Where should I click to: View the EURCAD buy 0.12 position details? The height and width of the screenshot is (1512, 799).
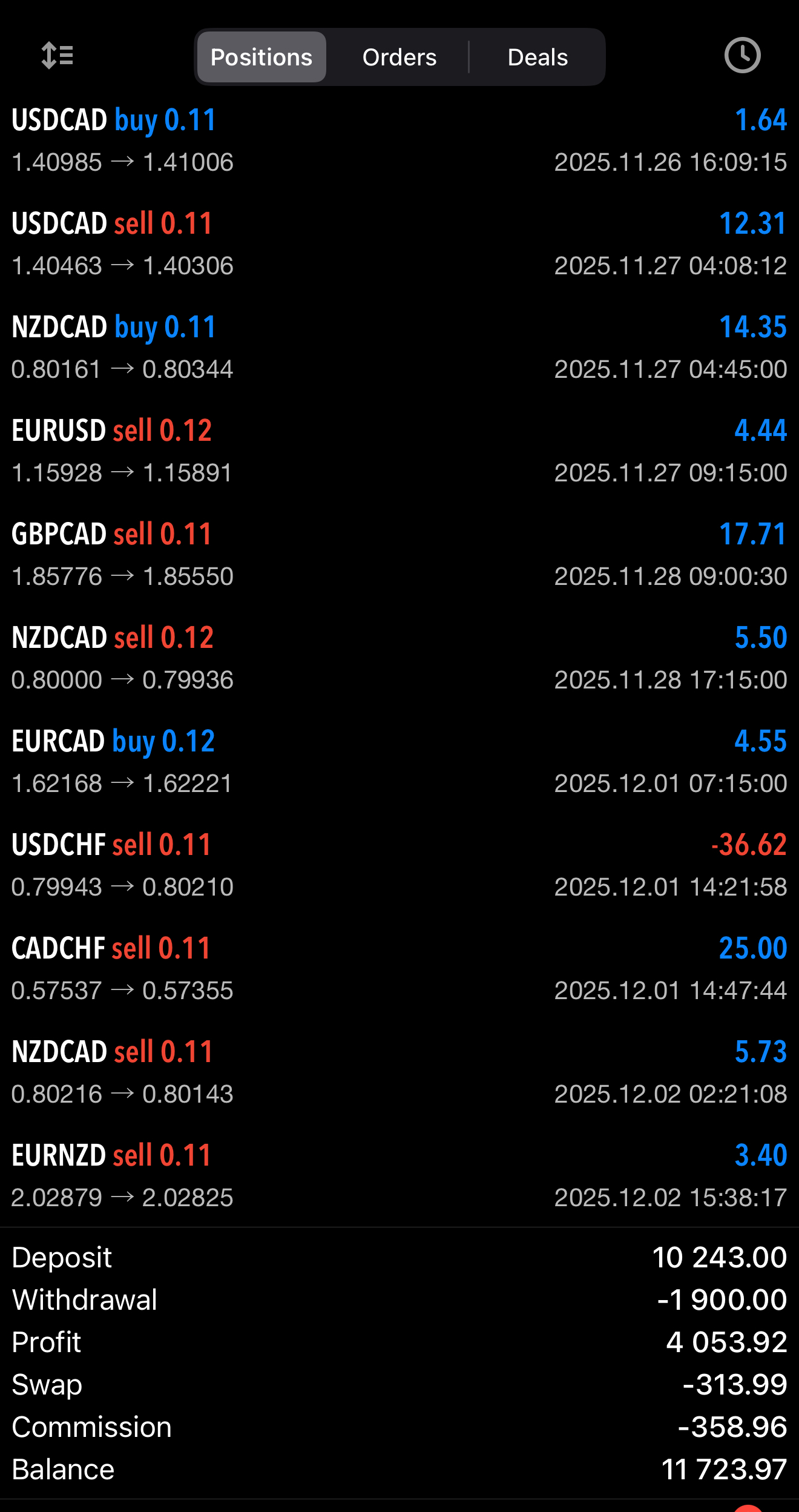[399, 762]
